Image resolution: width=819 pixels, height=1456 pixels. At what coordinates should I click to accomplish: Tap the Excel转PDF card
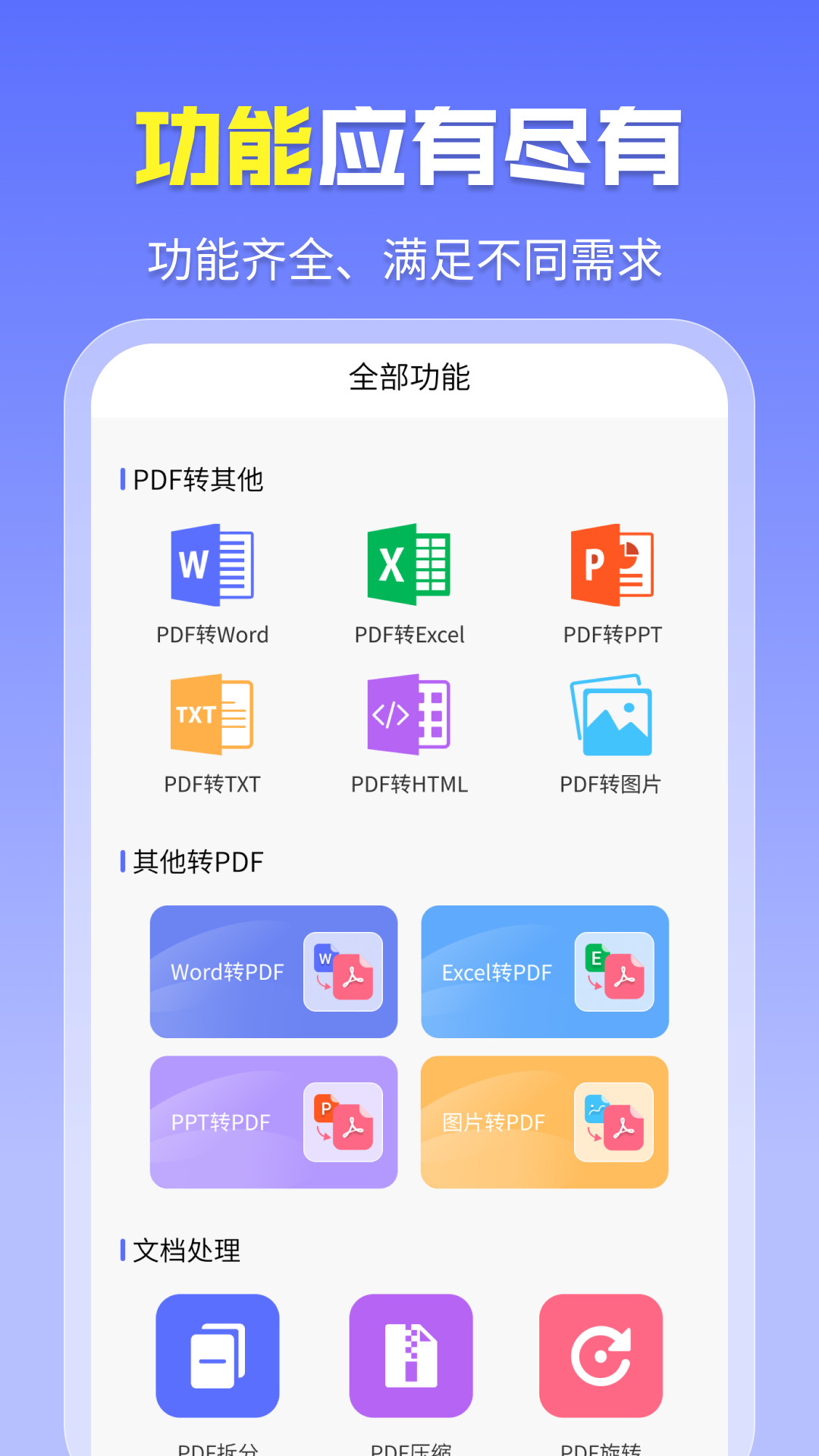pos(545,972)
